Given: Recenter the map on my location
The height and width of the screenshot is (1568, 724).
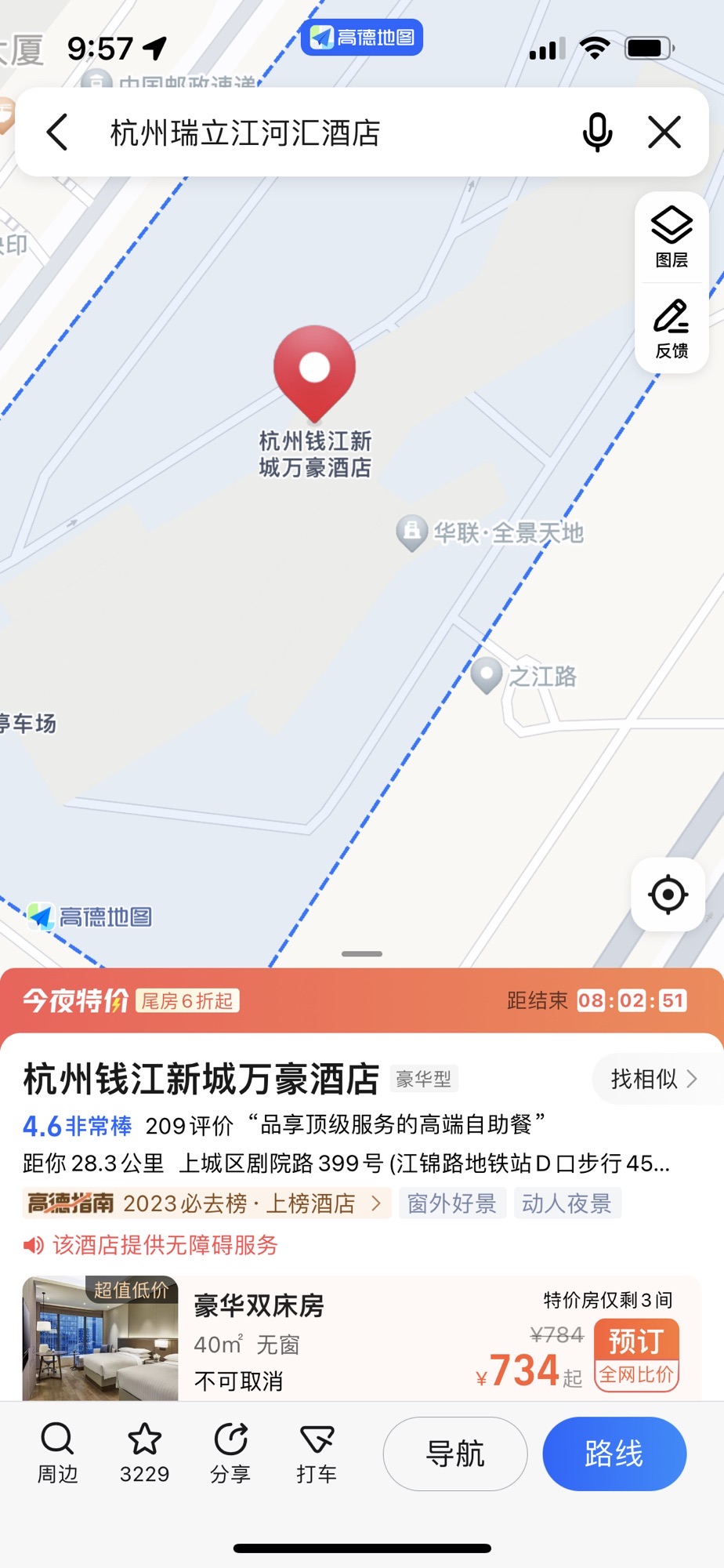Looking at the screenshot, I should click(x=668, y=895).
